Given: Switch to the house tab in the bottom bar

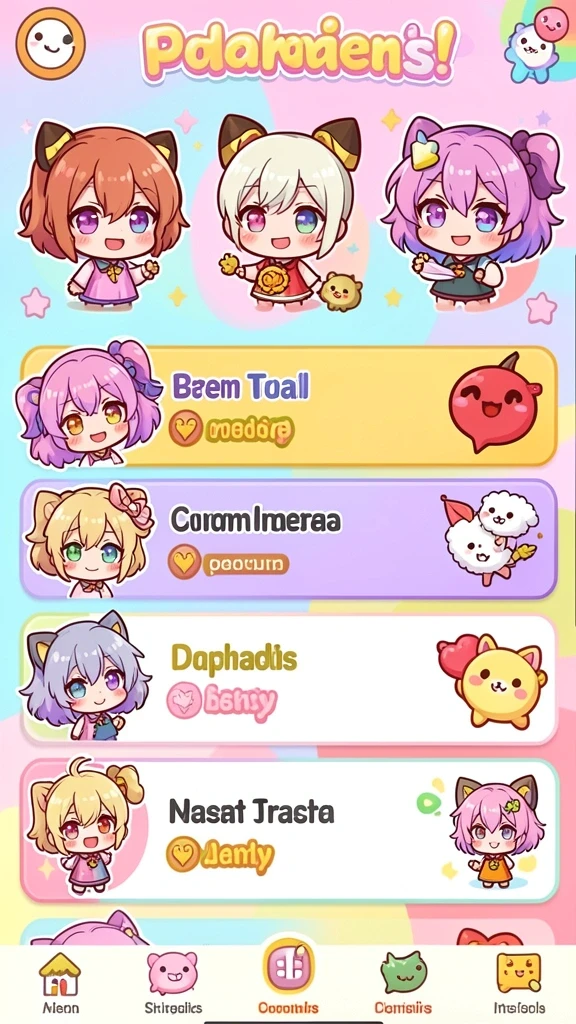Looking at the screenshot, I should click(x=61, y=982).
